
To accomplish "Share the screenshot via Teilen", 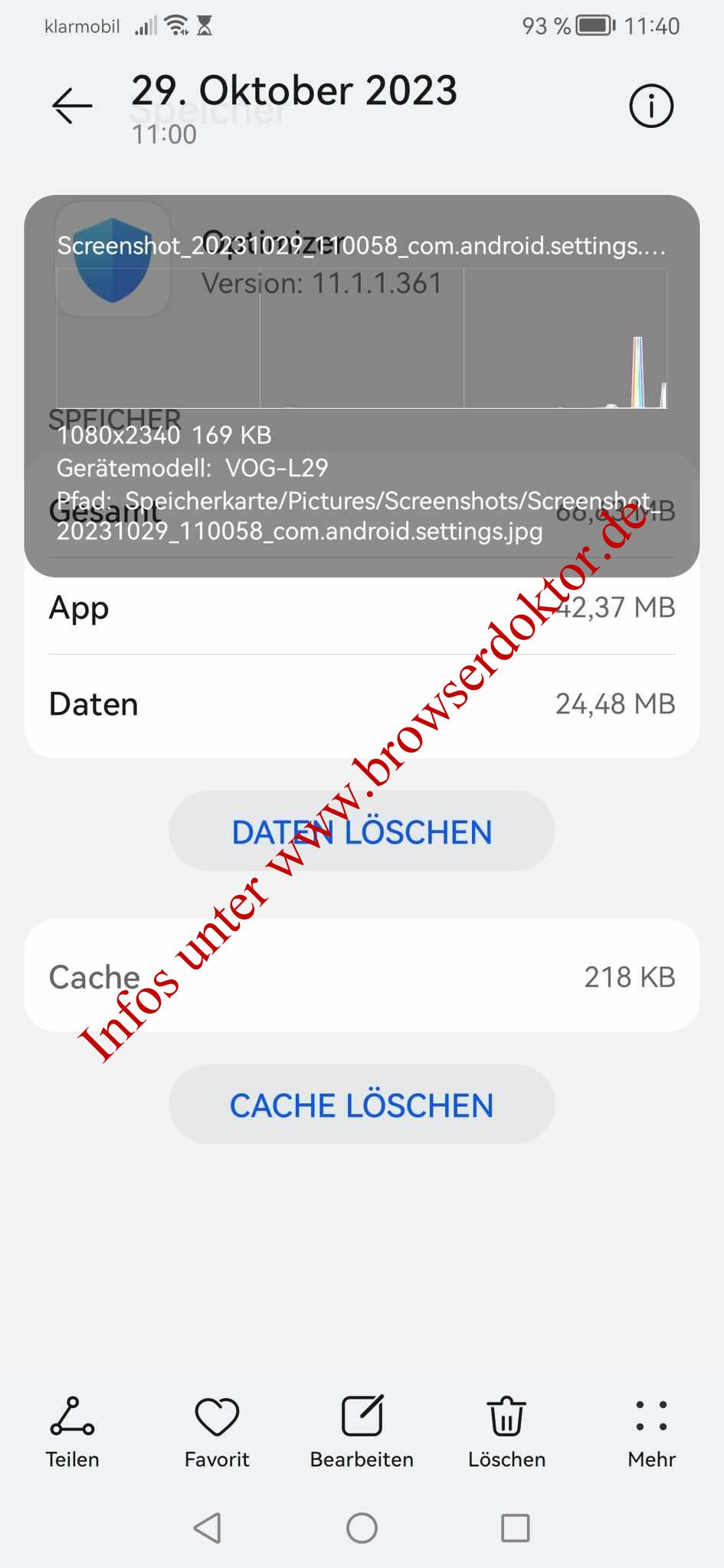I will coord(72,1432).
